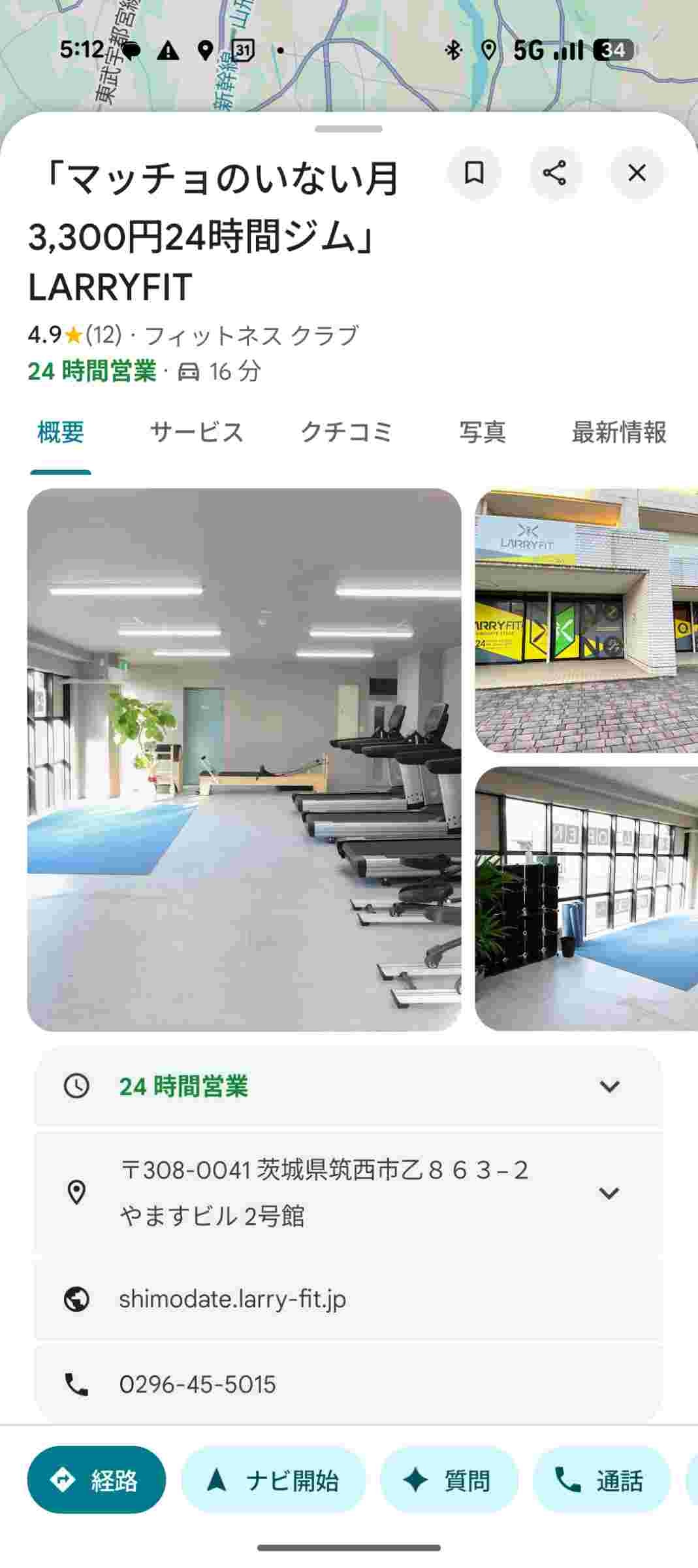Viewport: 698px width, 1568px height.
Task: Switch to the サービス tab
Action: 197,433
